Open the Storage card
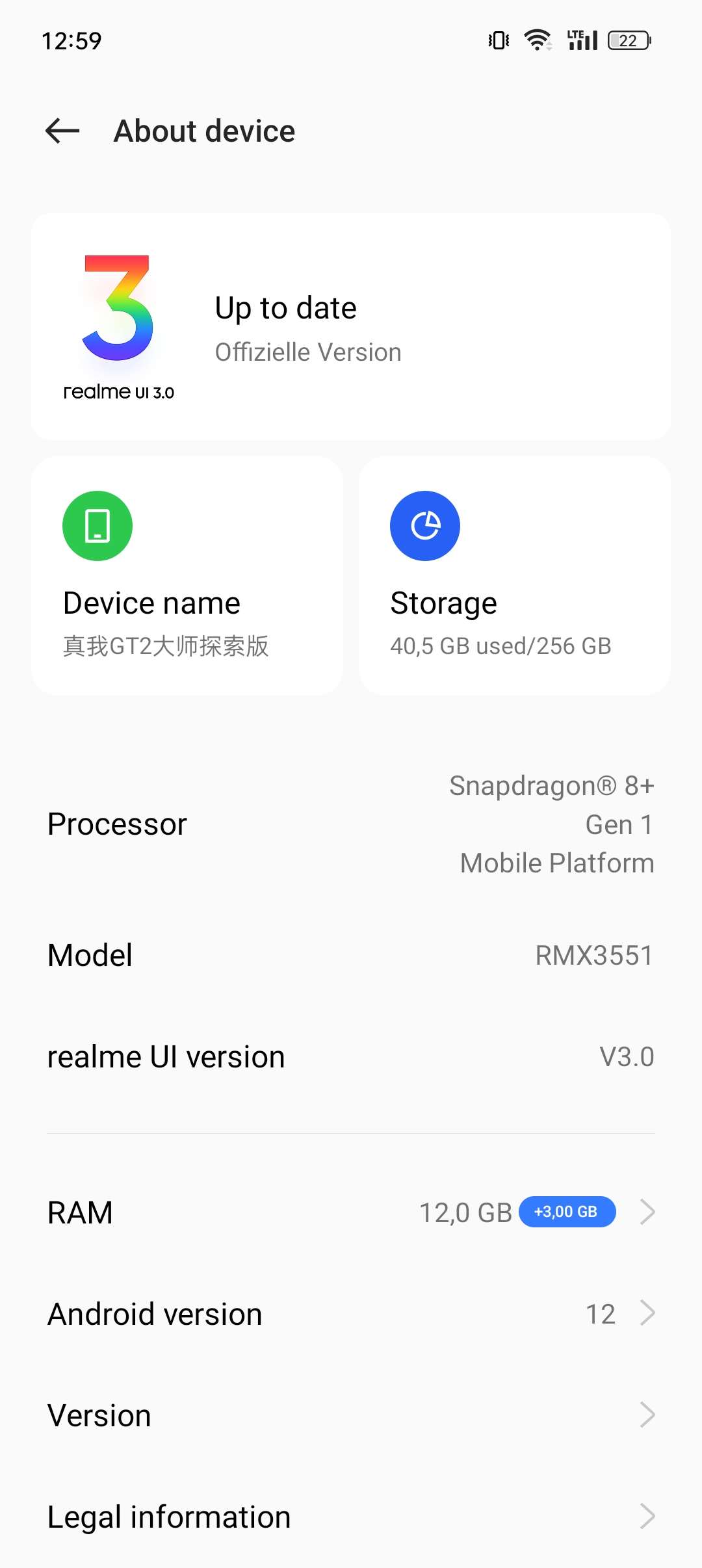The image size is (702, 1568). [515, 576]
